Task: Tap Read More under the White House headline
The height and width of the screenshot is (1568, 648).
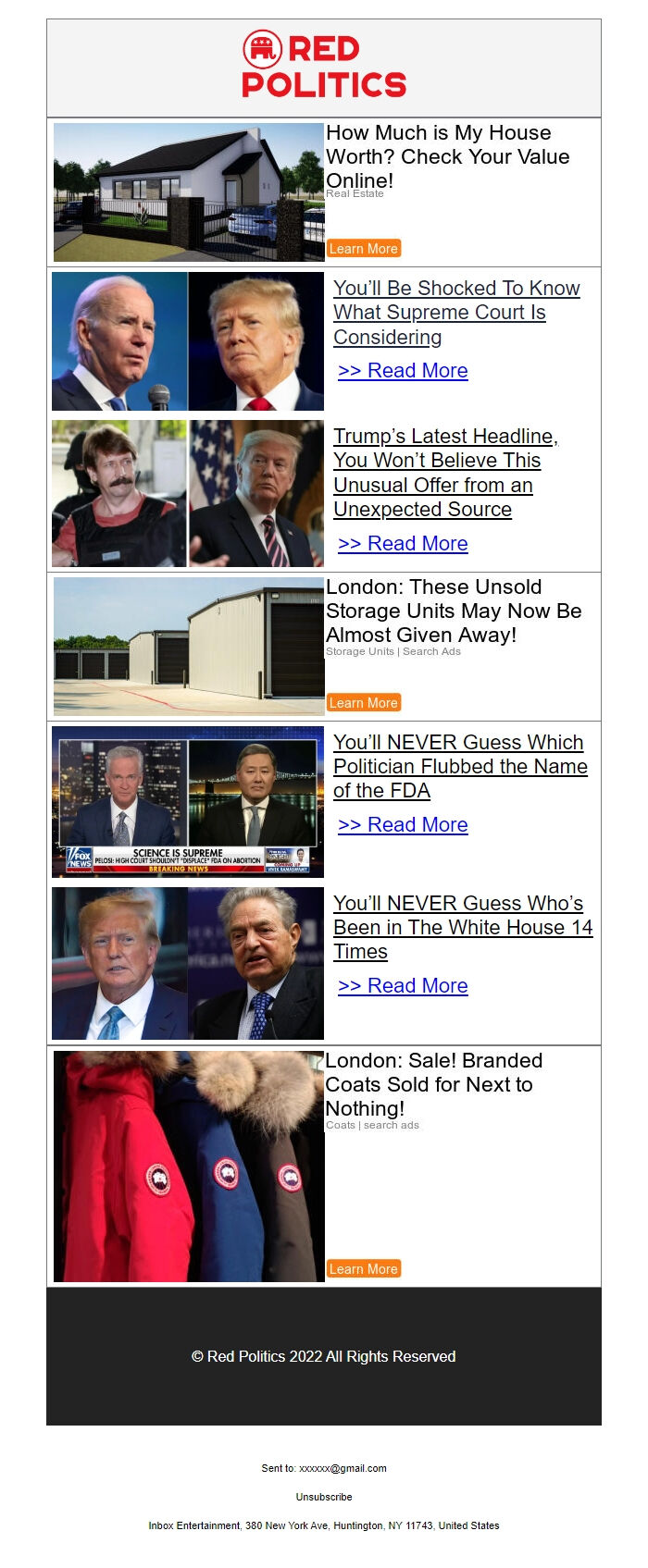Action: coord(403,986)
